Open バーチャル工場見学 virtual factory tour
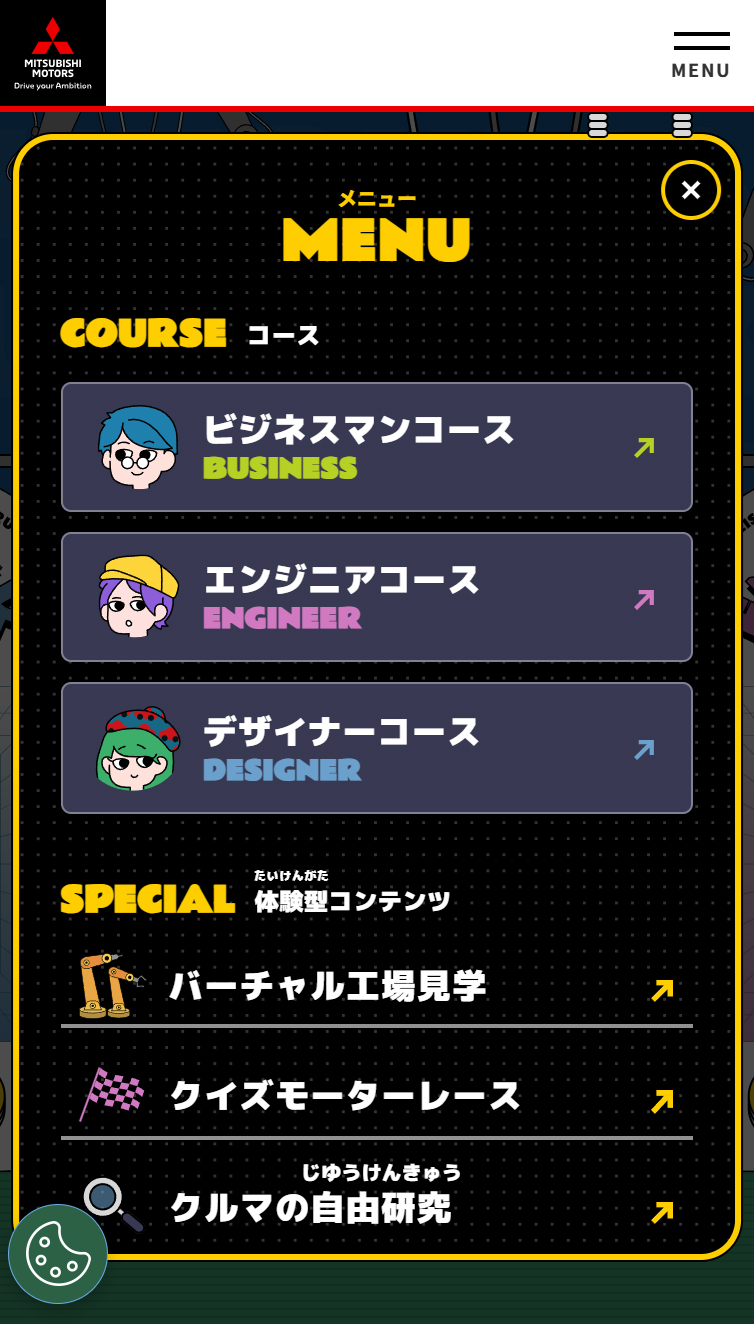This screenshot has height=1324, width=754. [377, 987]
